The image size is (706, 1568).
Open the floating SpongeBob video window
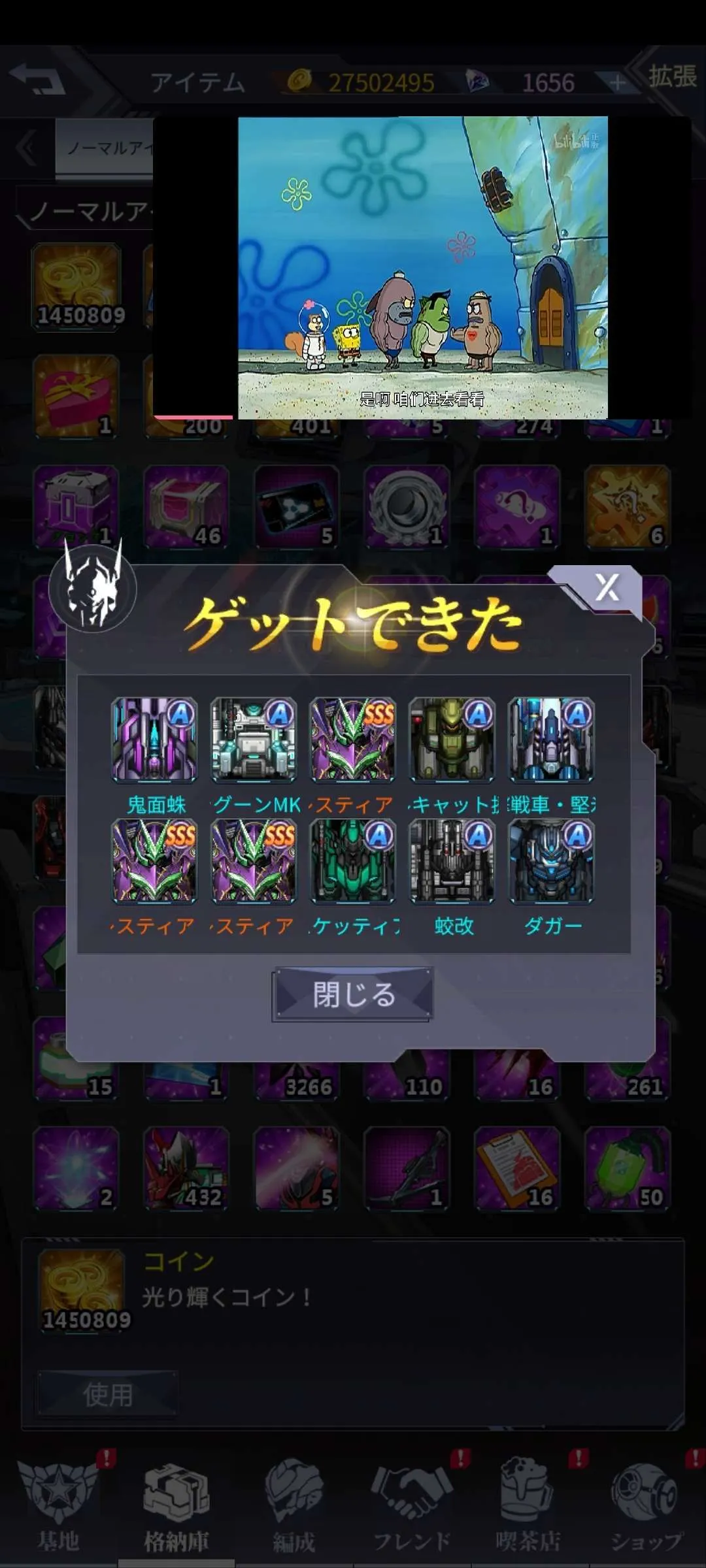[x=422, y=268]
